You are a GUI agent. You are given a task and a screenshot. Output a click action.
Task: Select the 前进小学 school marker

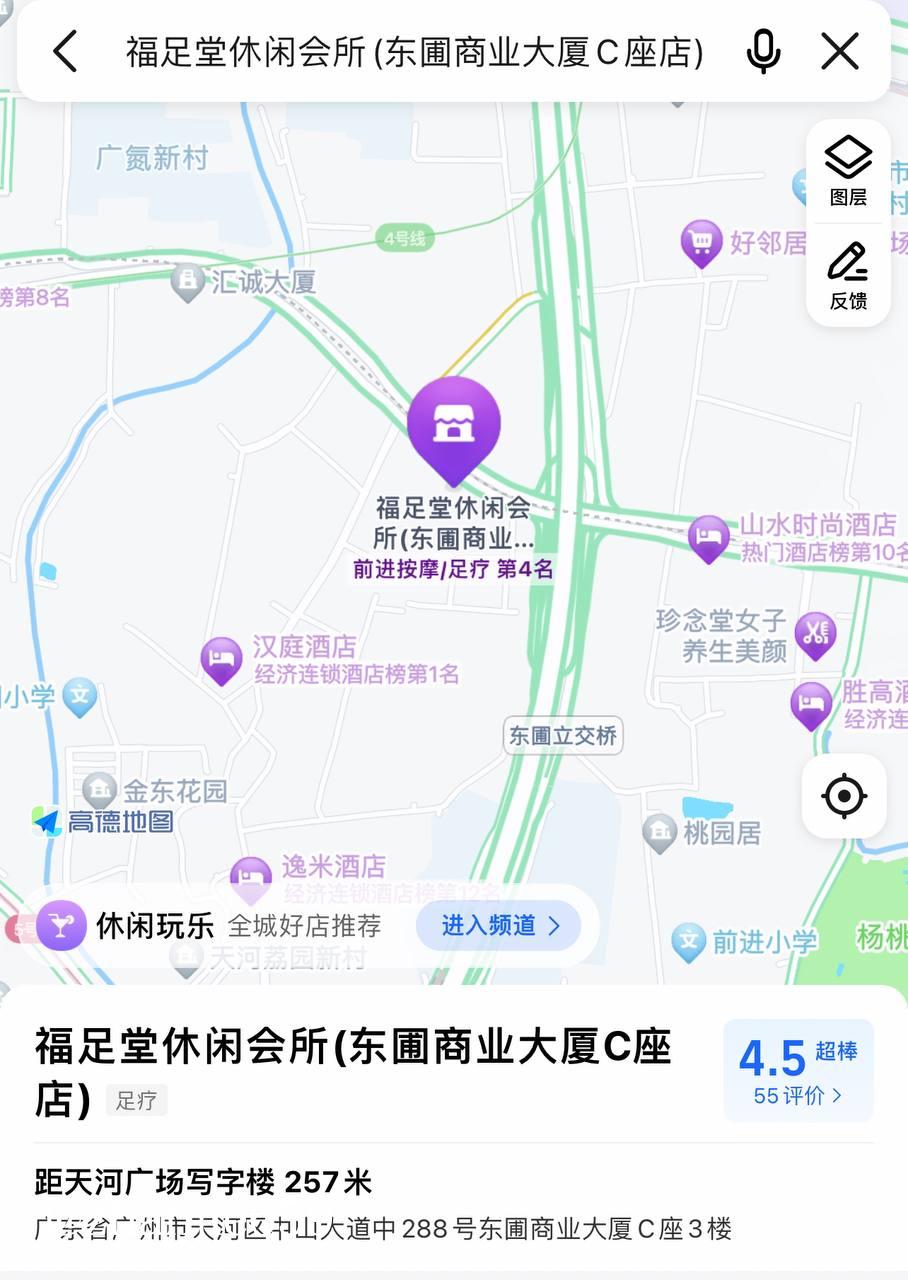689,941
